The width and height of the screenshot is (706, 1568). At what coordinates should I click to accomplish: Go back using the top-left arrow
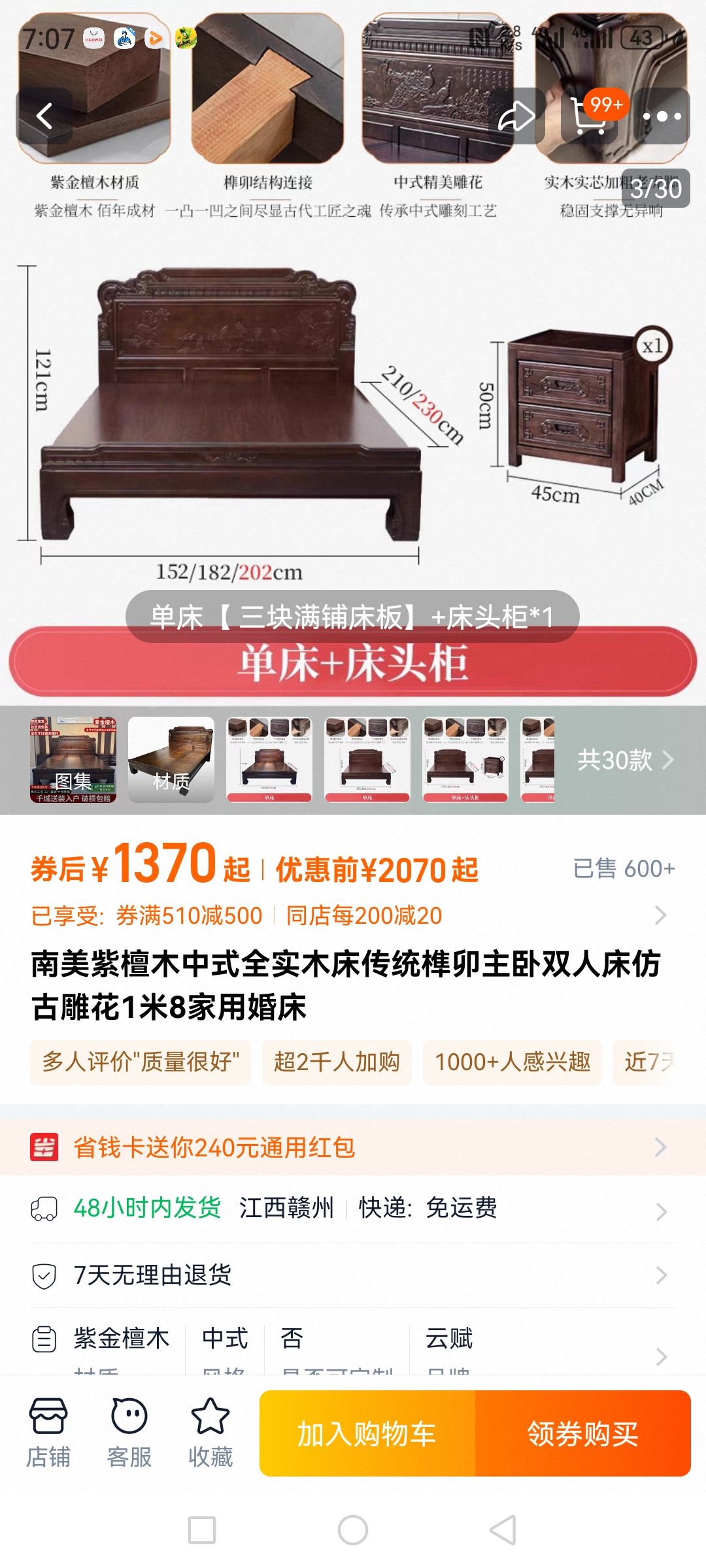coord(44,116)
